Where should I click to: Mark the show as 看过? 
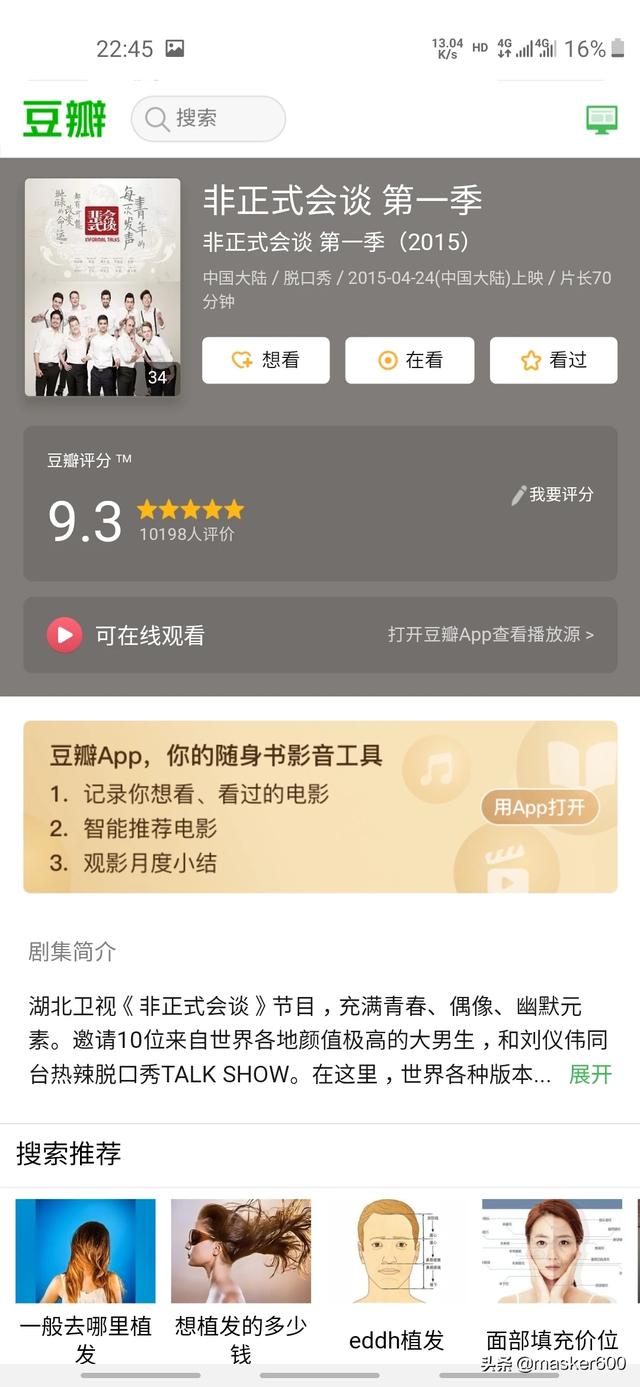pos(553,360)
